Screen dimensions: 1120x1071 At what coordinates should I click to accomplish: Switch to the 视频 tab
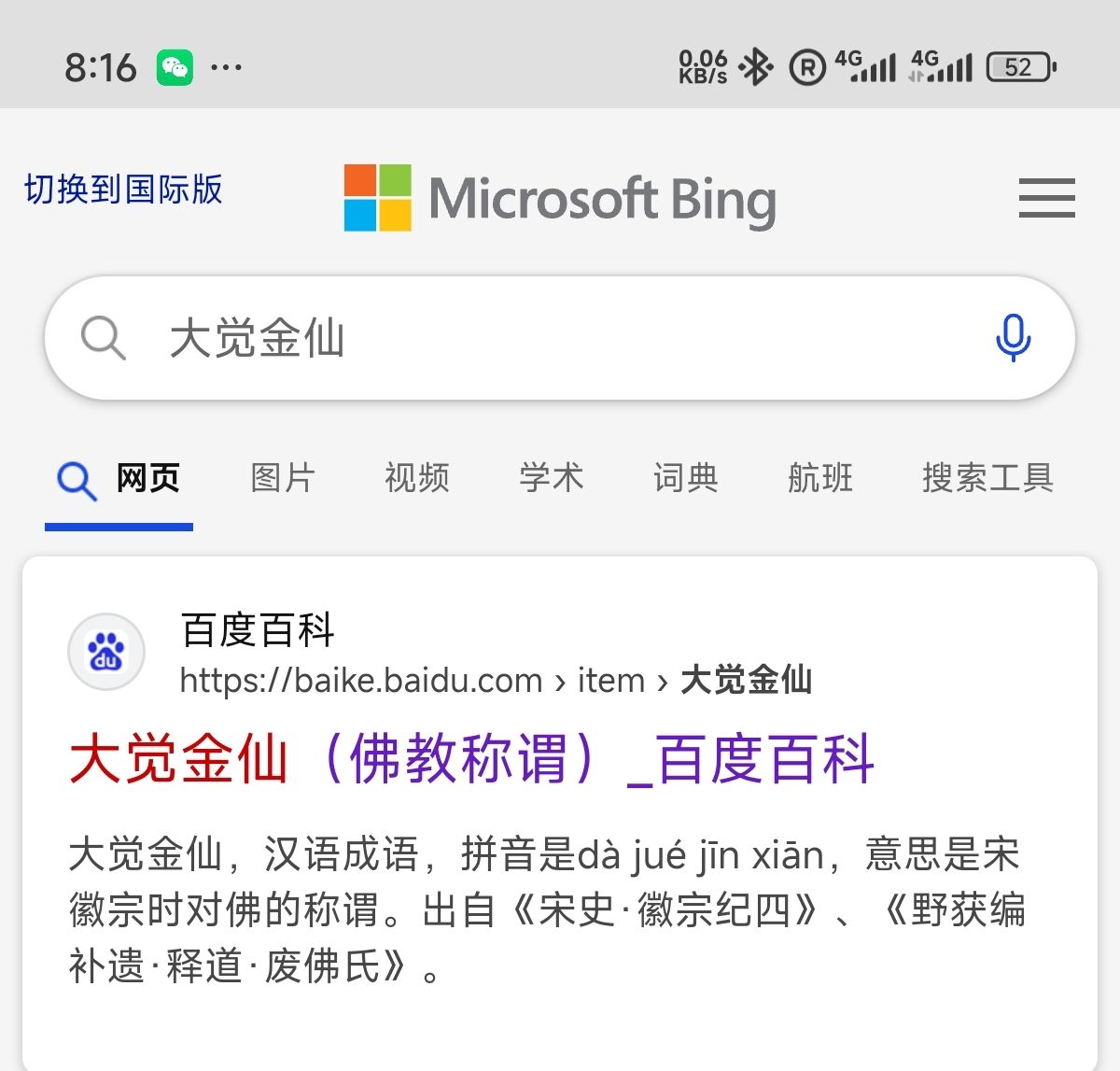click(417, 479)
